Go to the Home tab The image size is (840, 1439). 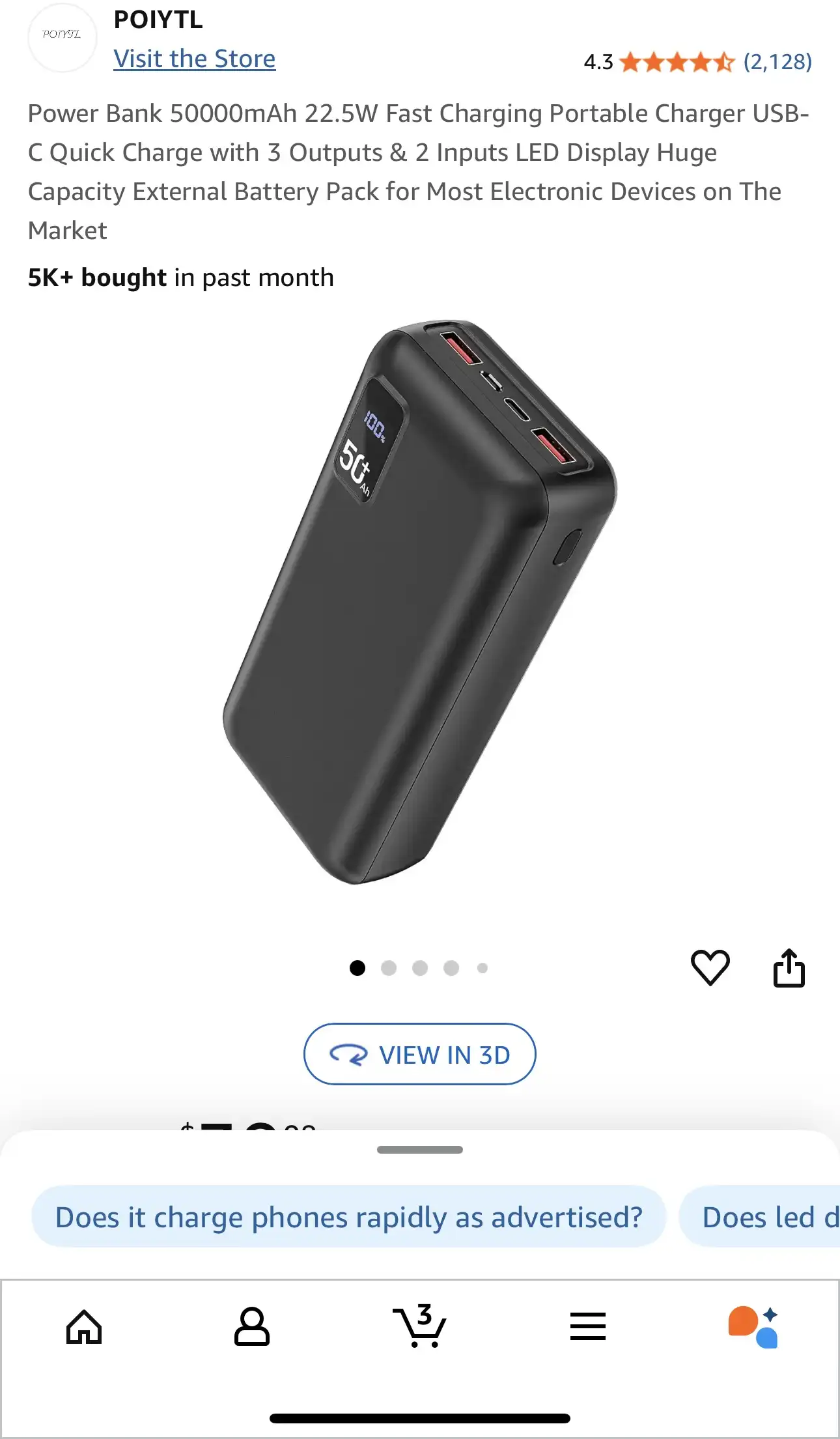84,1326
